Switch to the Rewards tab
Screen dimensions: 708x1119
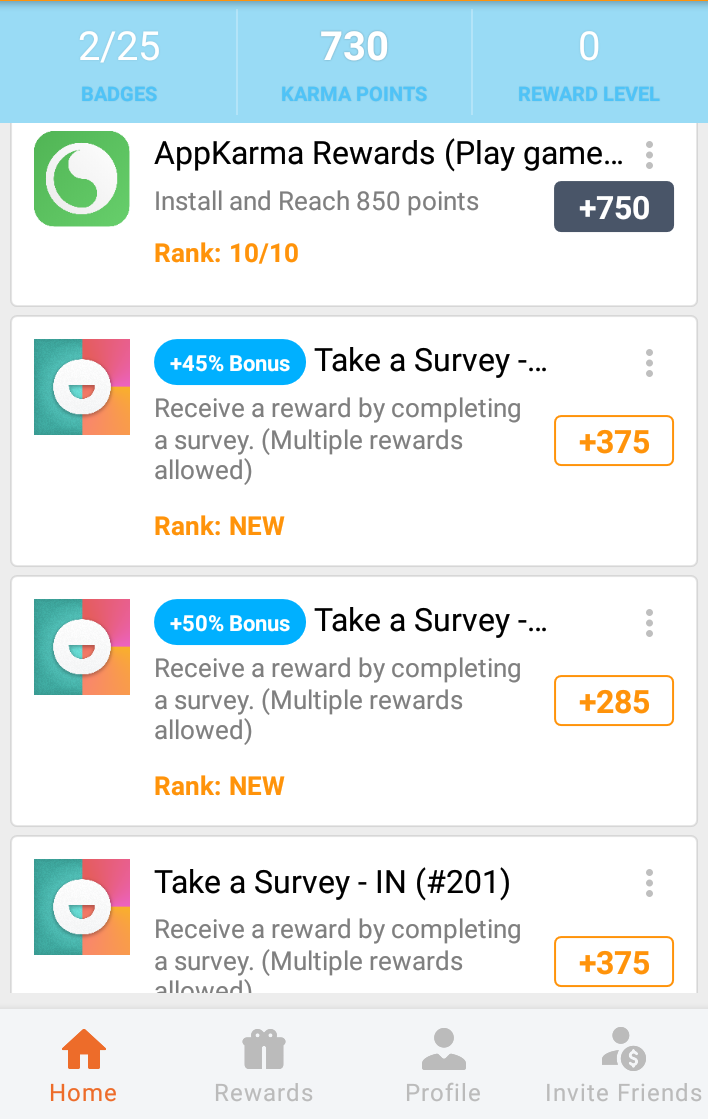[x=263, y=1066]
